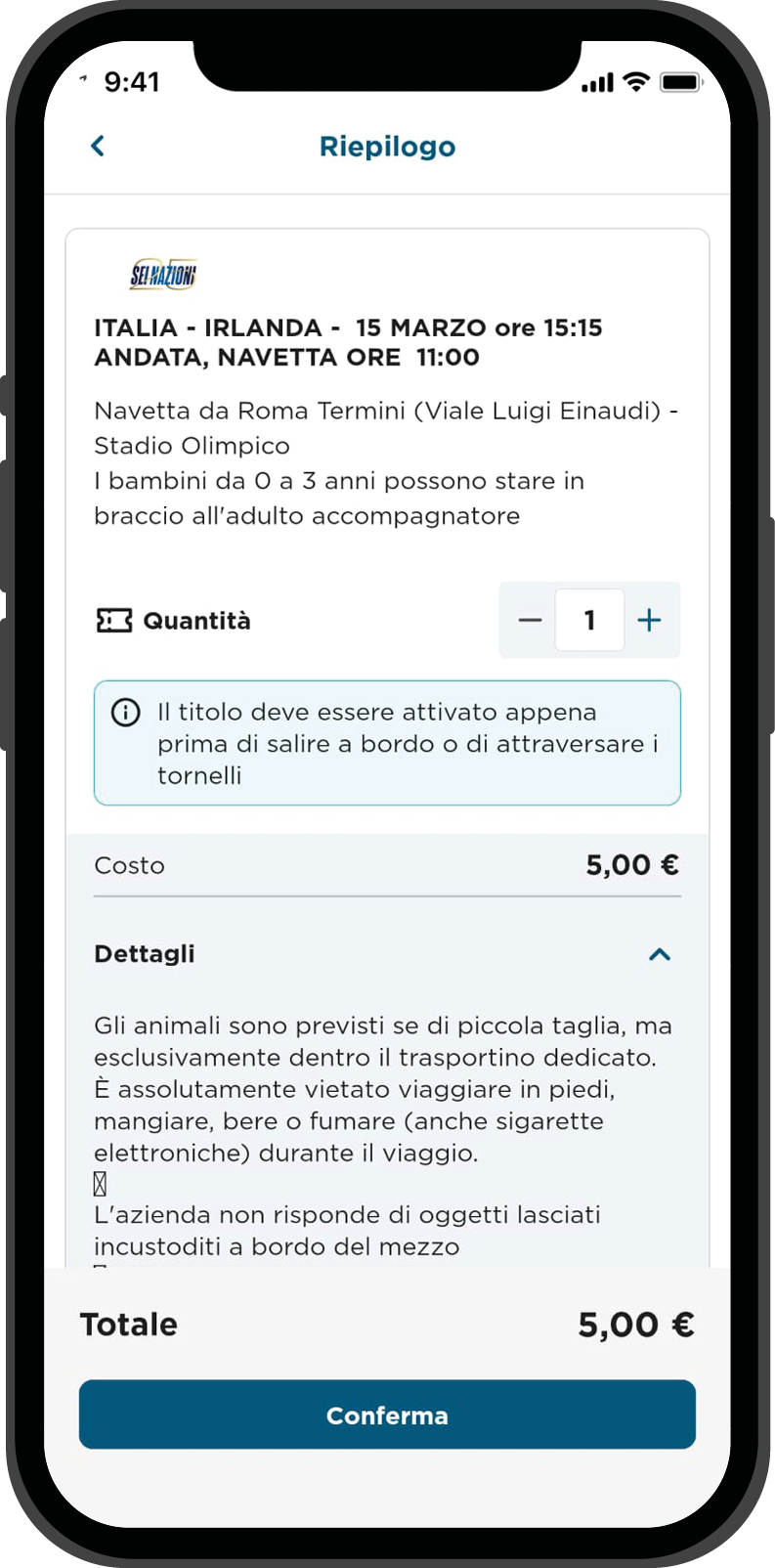Decrease ticket quantity with the minus button
Image resolution: width=775 pixels, height=1568 pixels.
[530, 620]
